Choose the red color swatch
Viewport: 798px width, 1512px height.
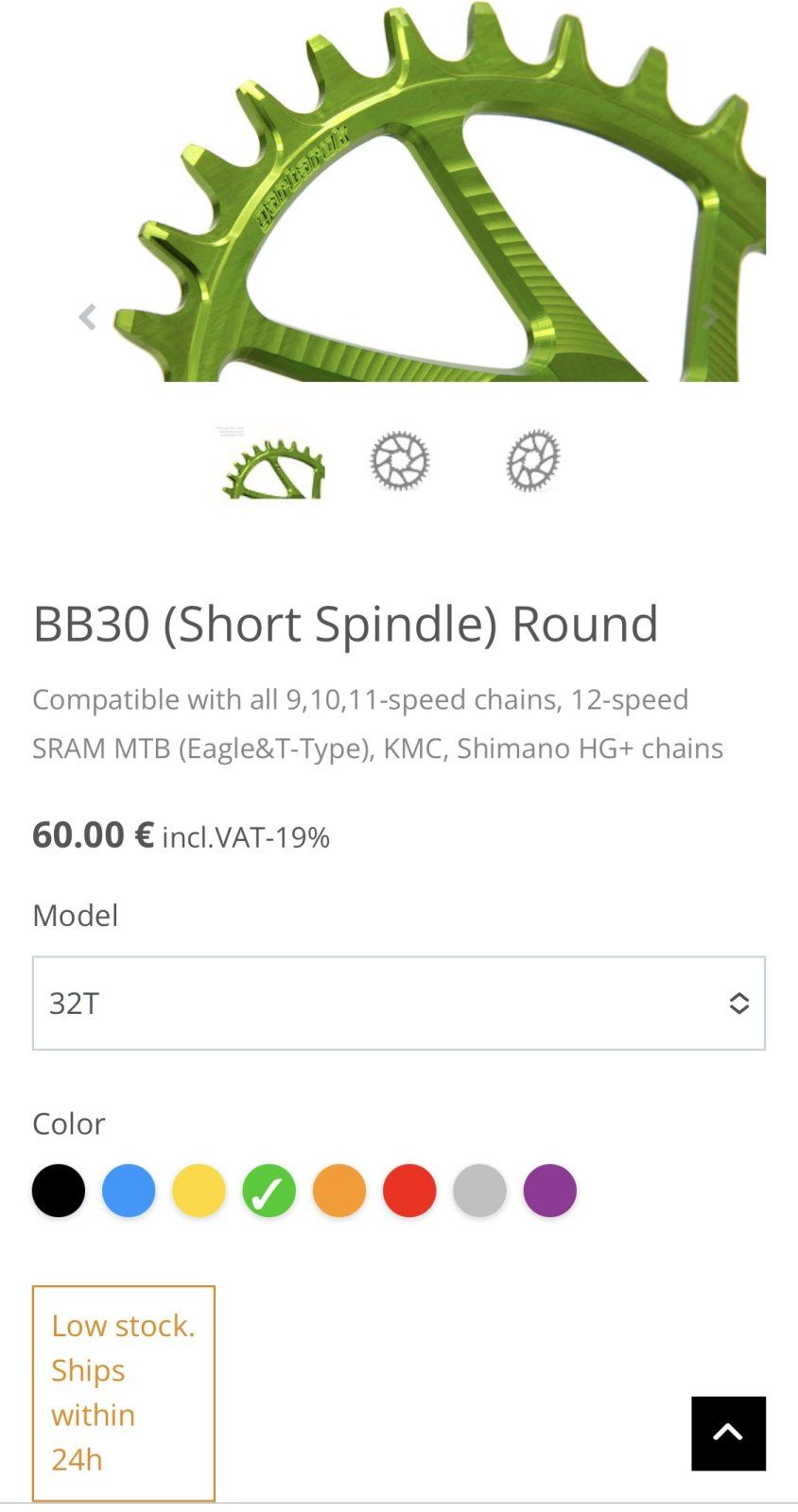point(409,1191)
